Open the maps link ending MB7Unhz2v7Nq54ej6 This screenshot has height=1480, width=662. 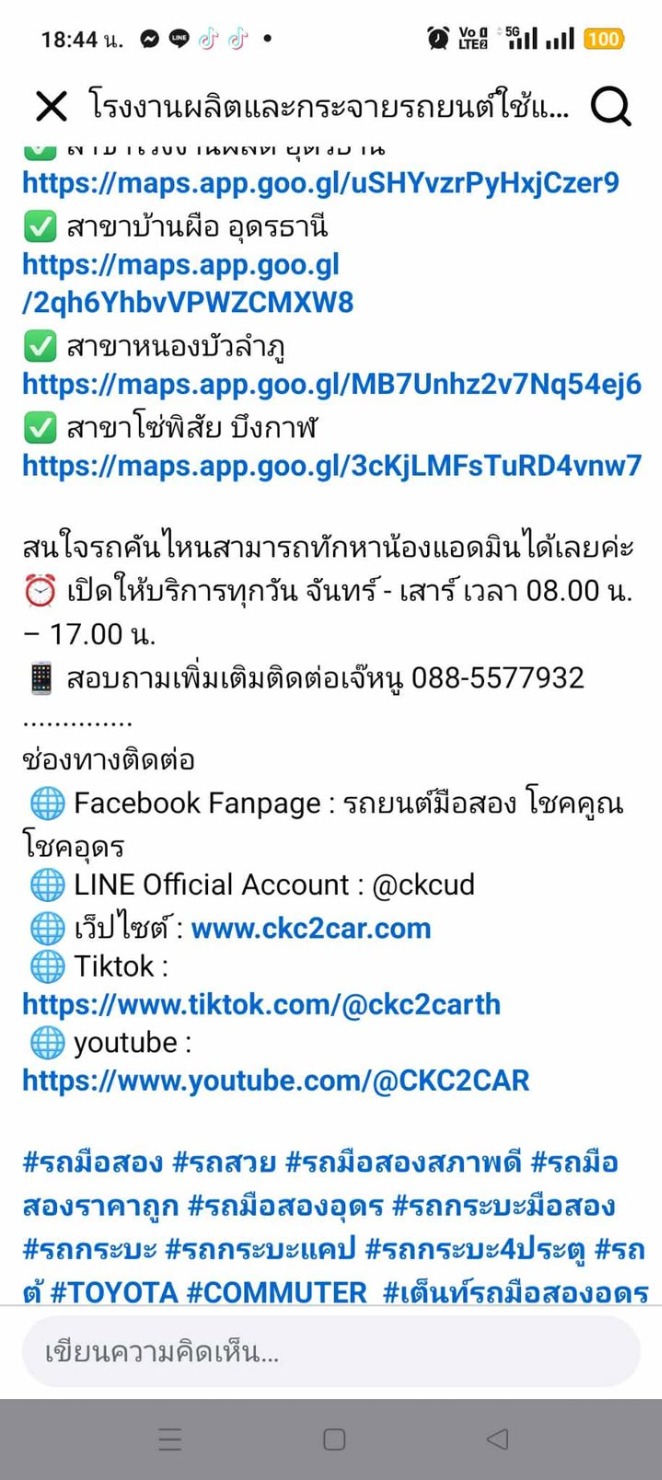pyautogui.click(x=331, y=384)
